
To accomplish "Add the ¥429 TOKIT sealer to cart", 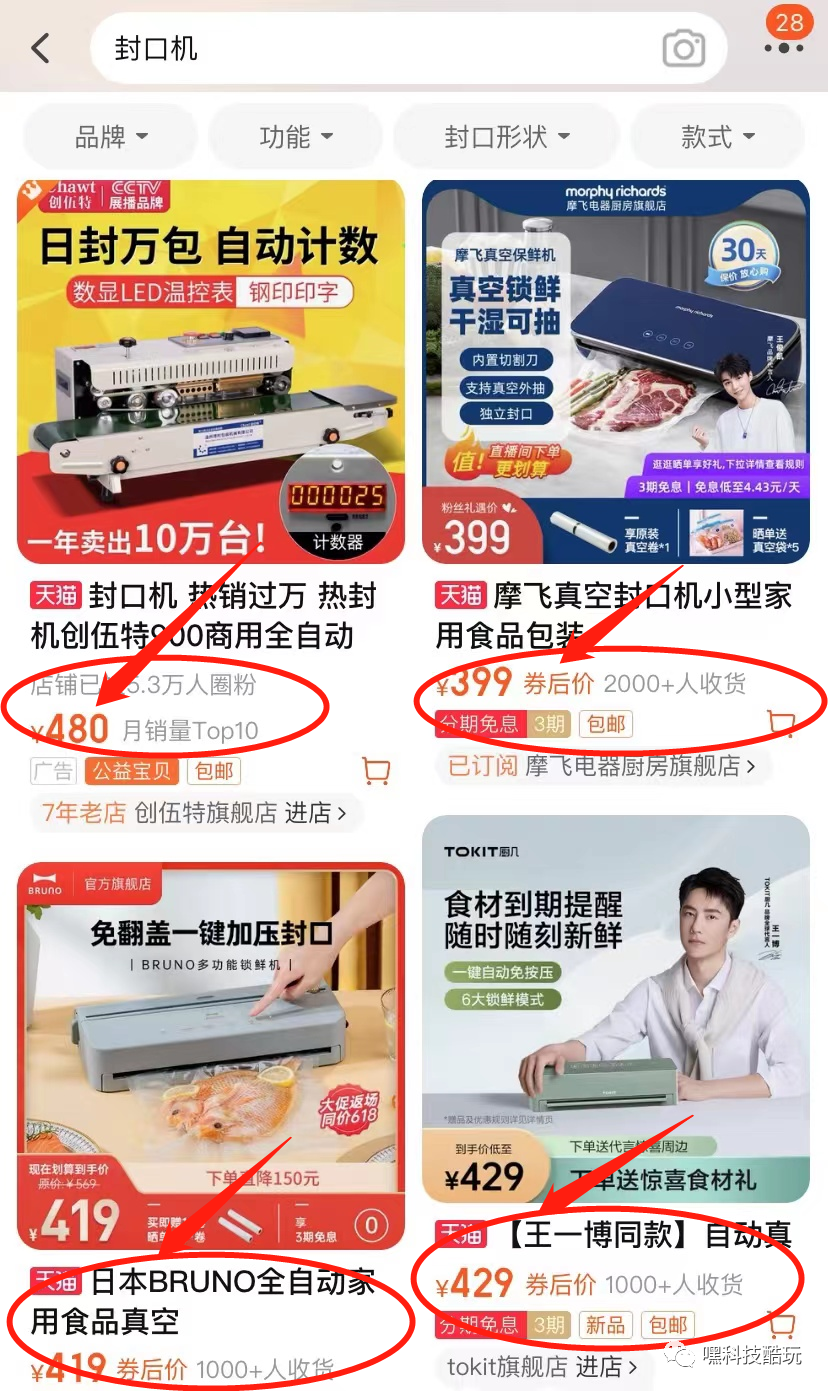I will tap(781, 1325).
